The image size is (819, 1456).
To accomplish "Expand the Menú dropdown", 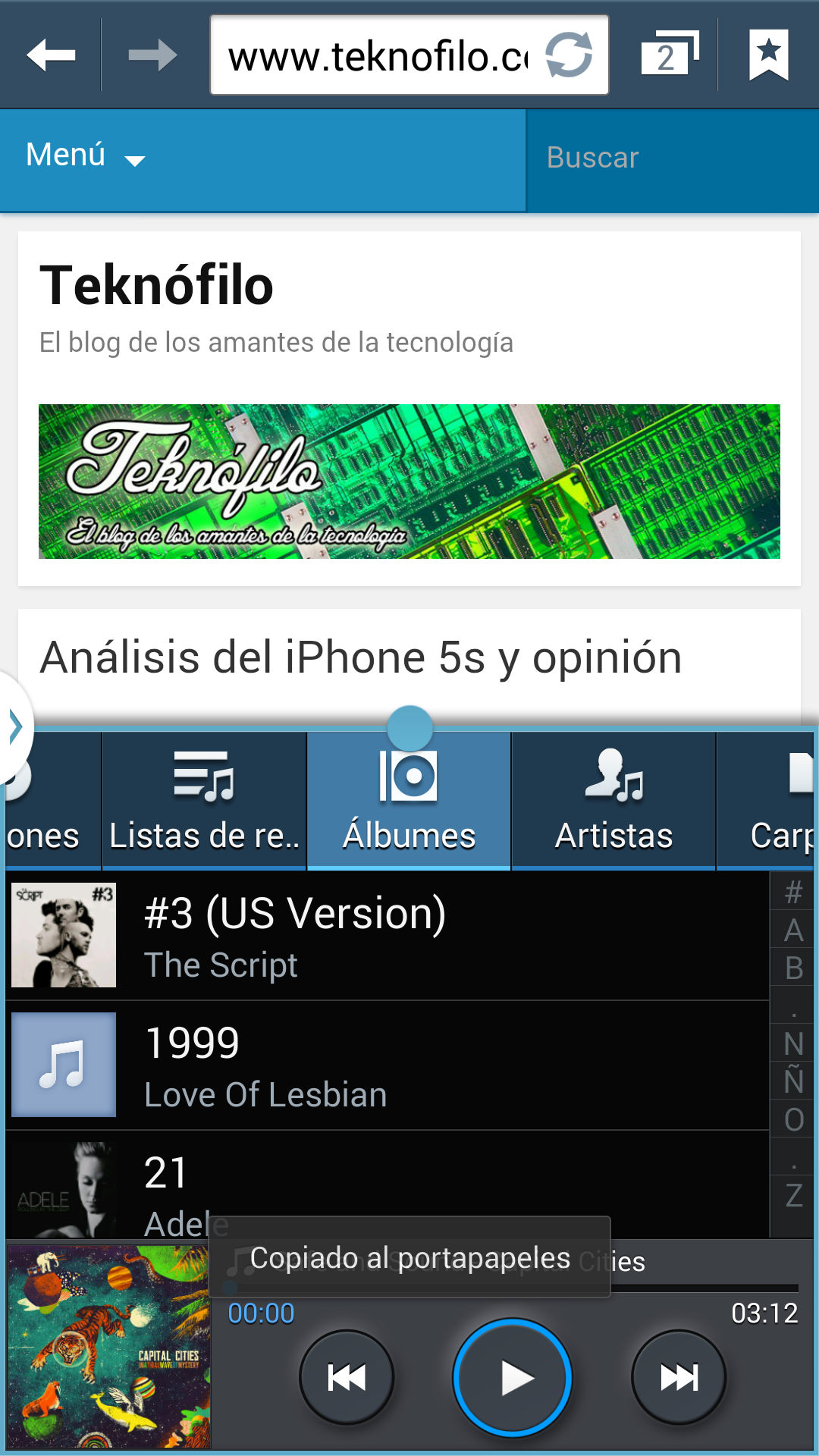I will point(85,156).
